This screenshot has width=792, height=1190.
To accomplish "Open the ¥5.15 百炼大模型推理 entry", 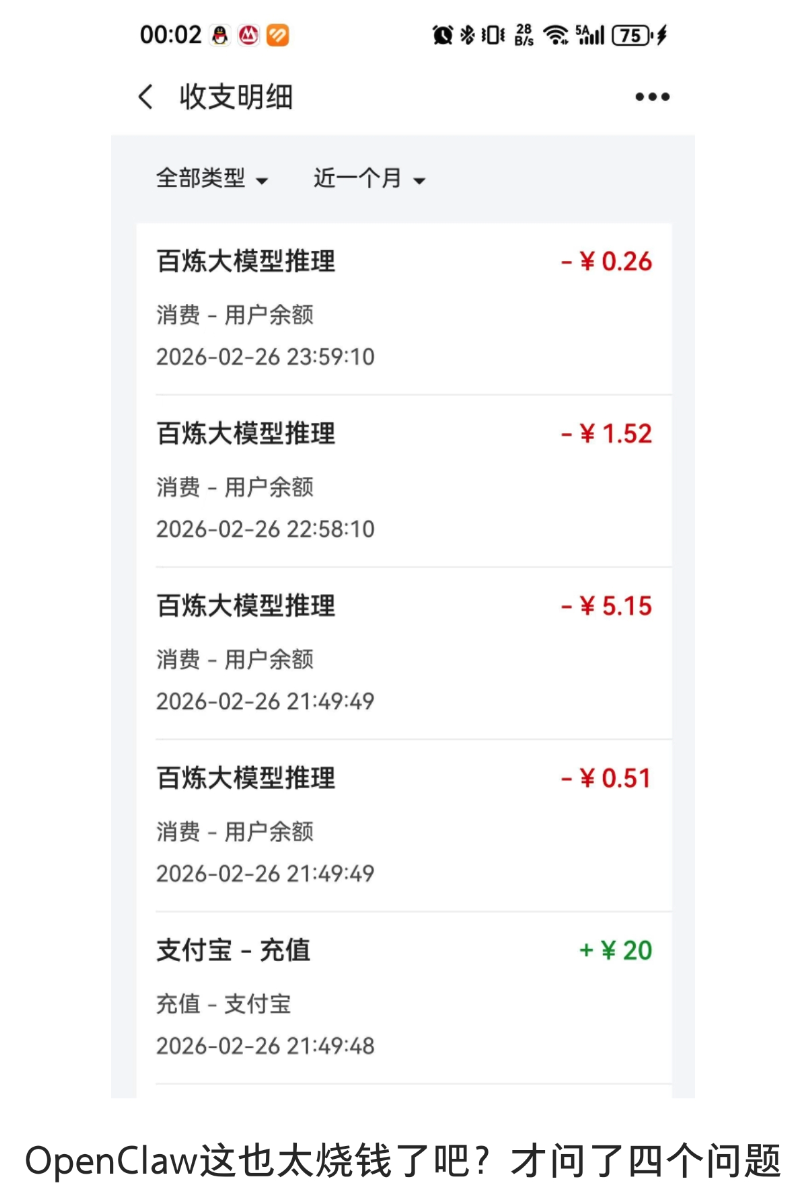I will pos(400,652).
